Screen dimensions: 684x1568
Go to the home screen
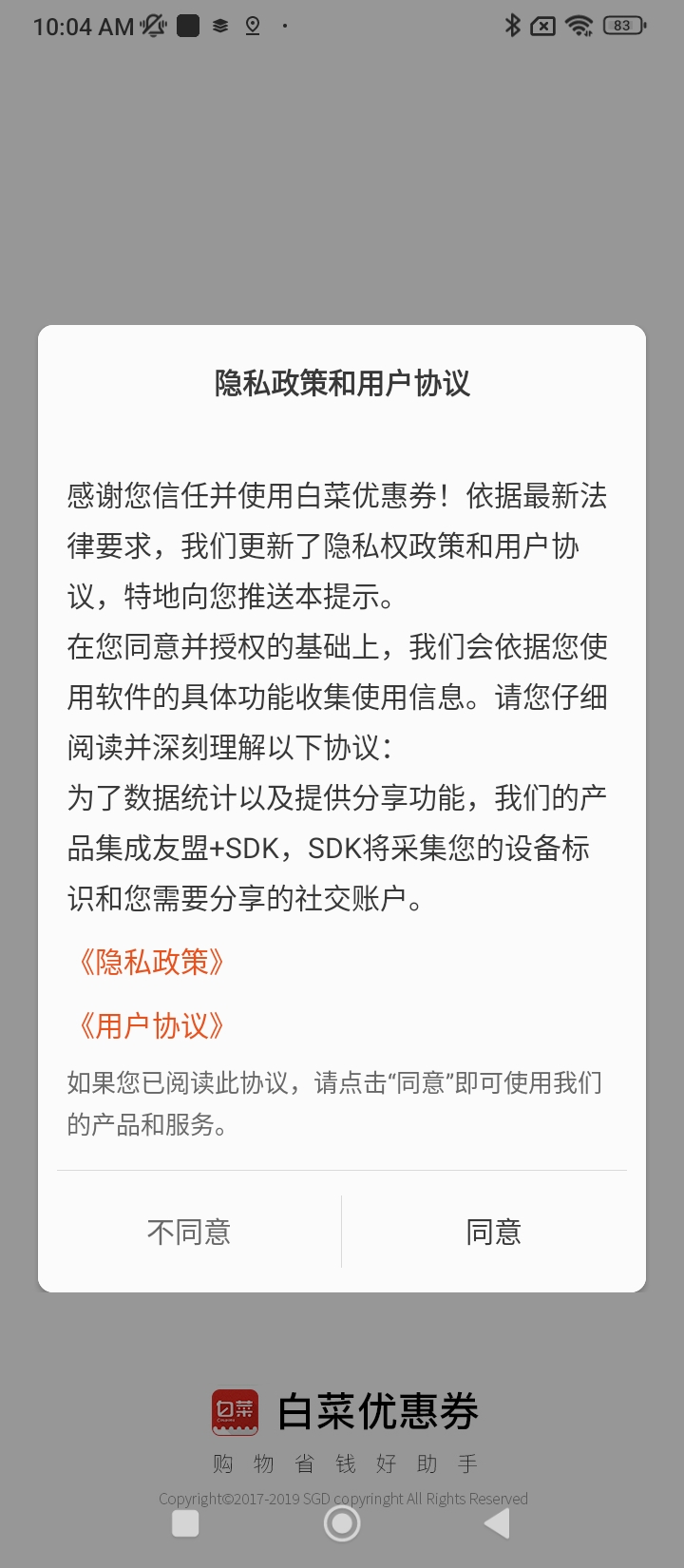342,1523
